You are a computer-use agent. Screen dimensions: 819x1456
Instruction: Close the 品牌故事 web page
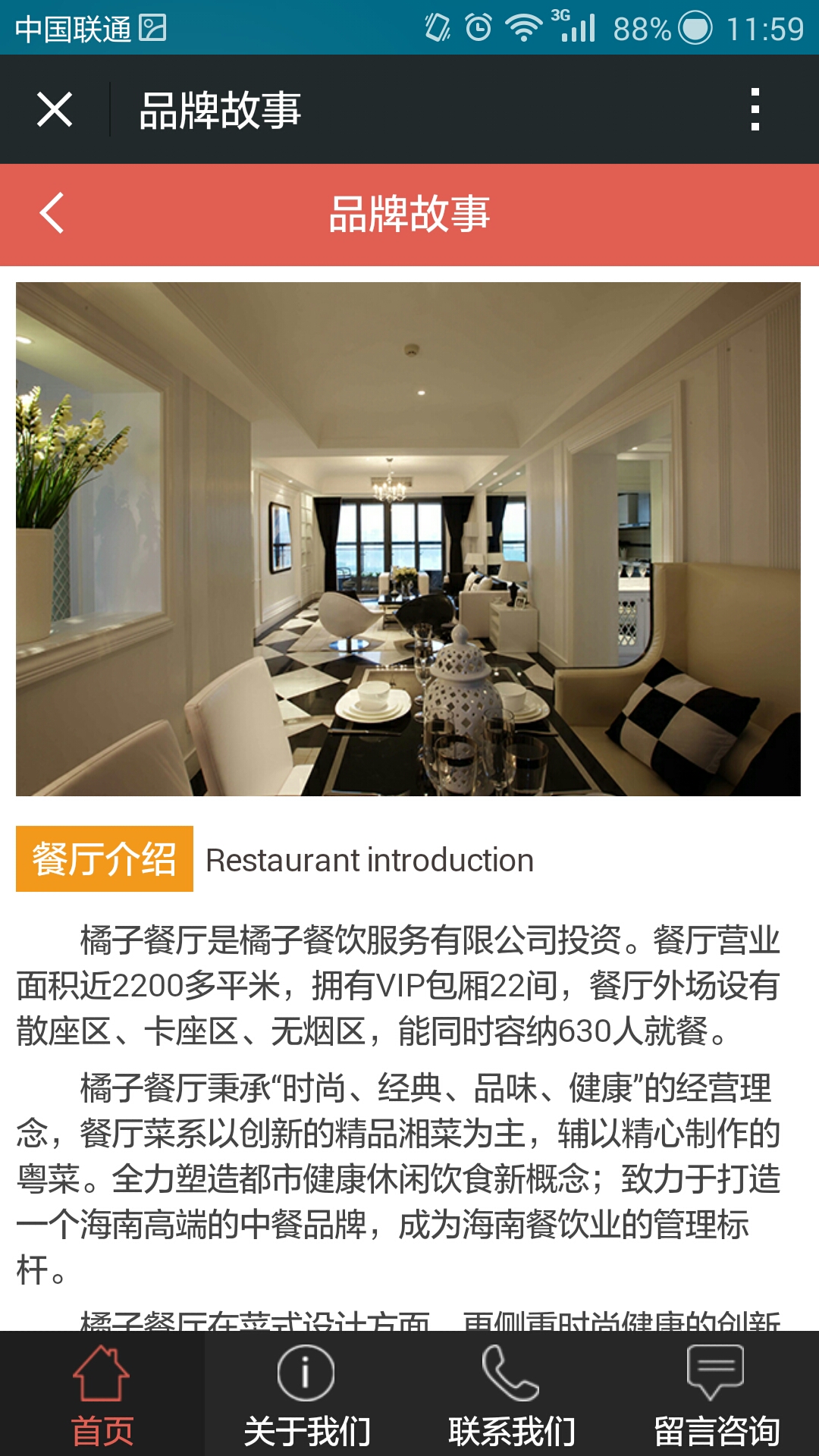click(55, 110)
